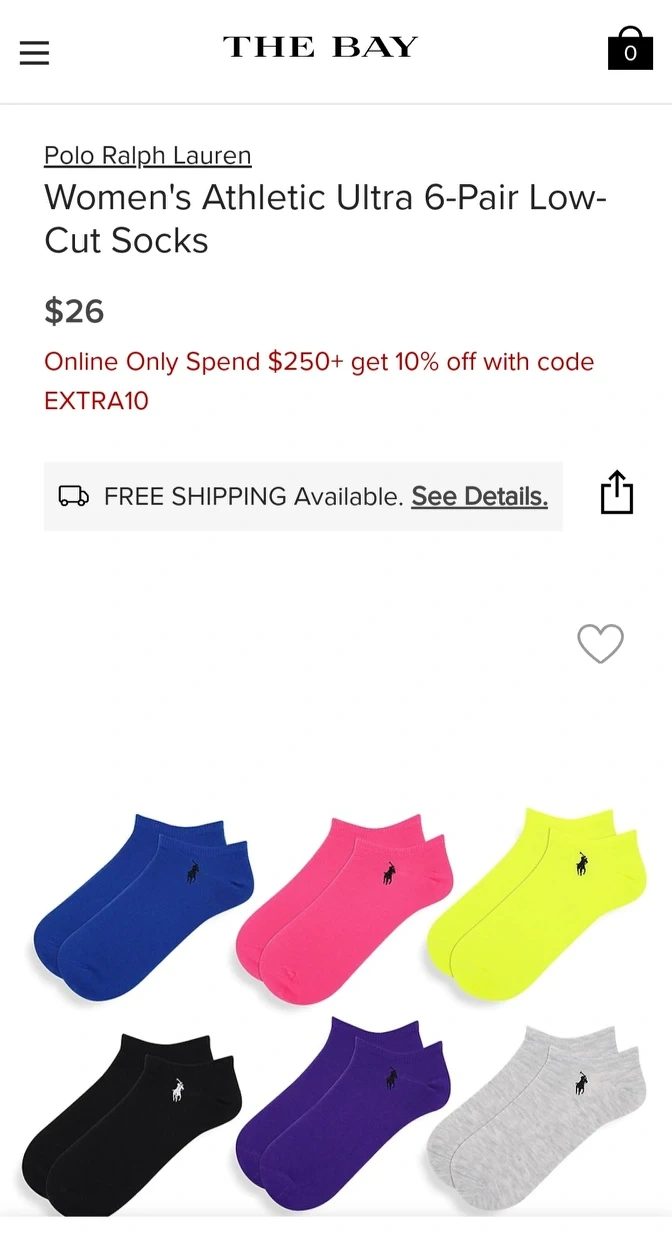View free shipping See Details link
The width and height of the screenshot is (672, 1237).
[x=479, y=496]
